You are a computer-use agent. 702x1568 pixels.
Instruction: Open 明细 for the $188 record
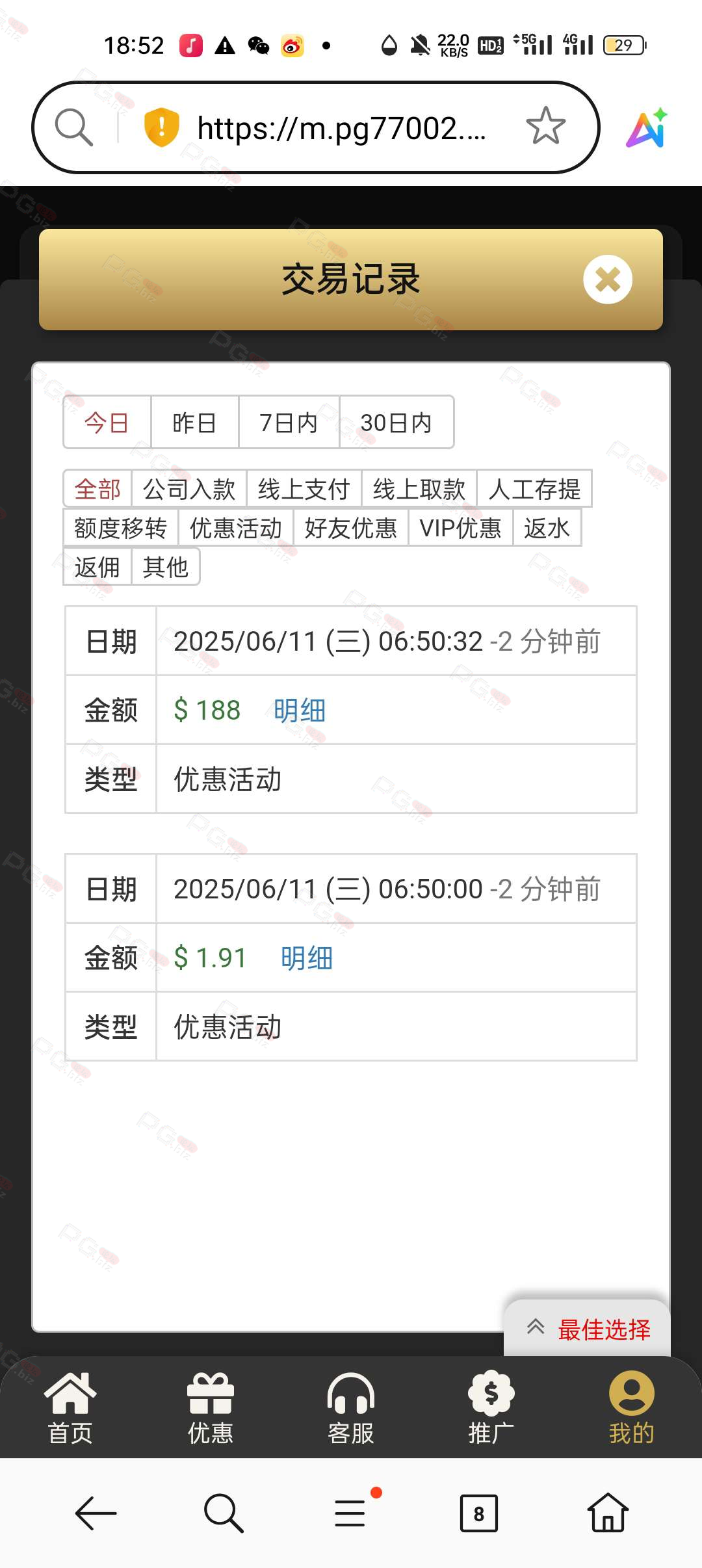coord(300,711)
